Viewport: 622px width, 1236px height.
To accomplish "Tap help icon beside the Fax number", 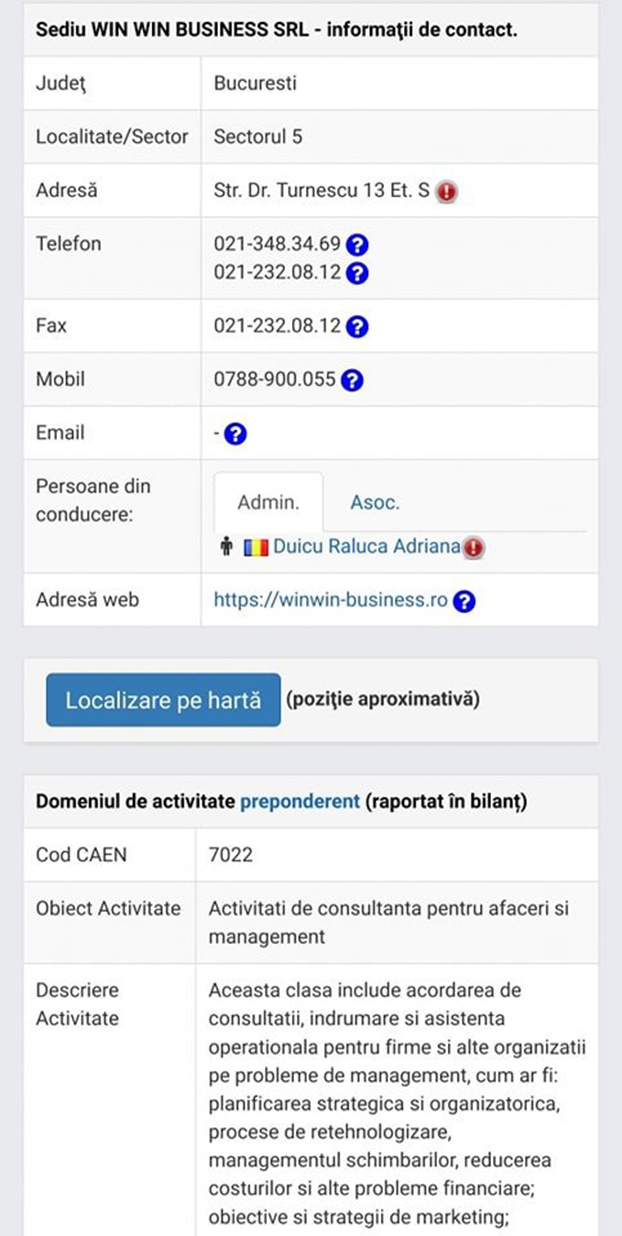I will tap(359, 326).
